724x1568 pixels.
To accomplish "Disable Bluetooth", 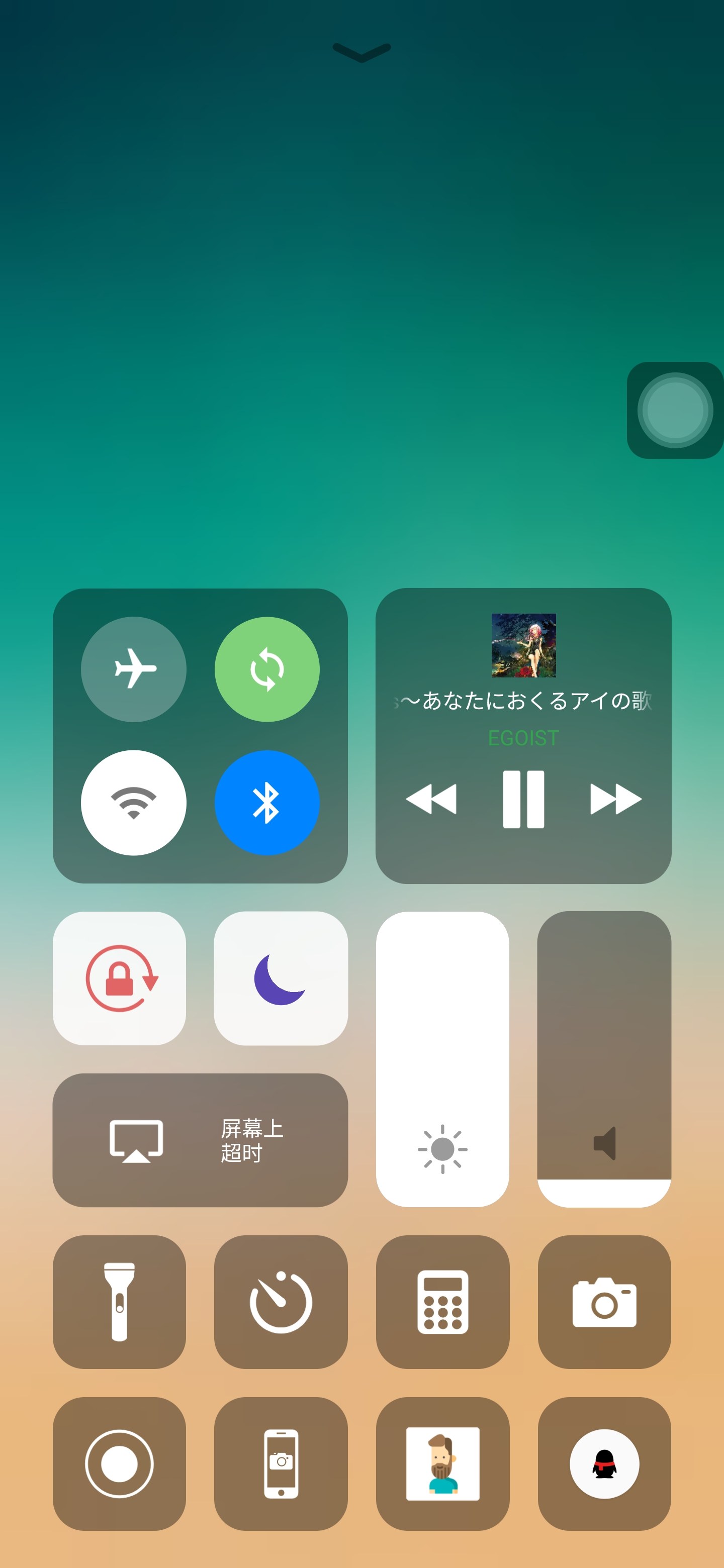I will 266,802.
